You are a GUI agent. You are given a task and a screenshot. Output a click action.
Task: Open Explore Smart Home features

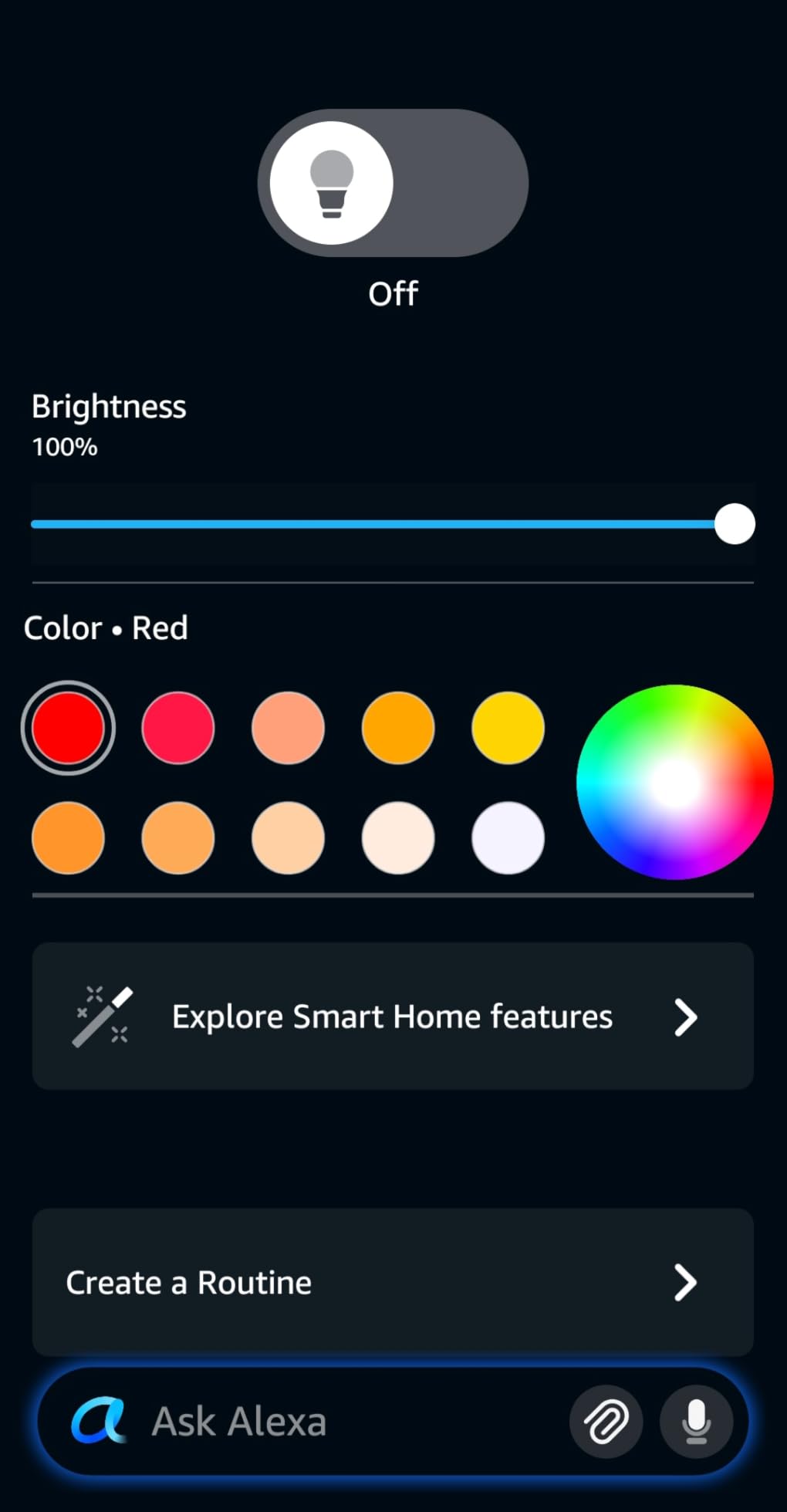[x=393, y=1016]
